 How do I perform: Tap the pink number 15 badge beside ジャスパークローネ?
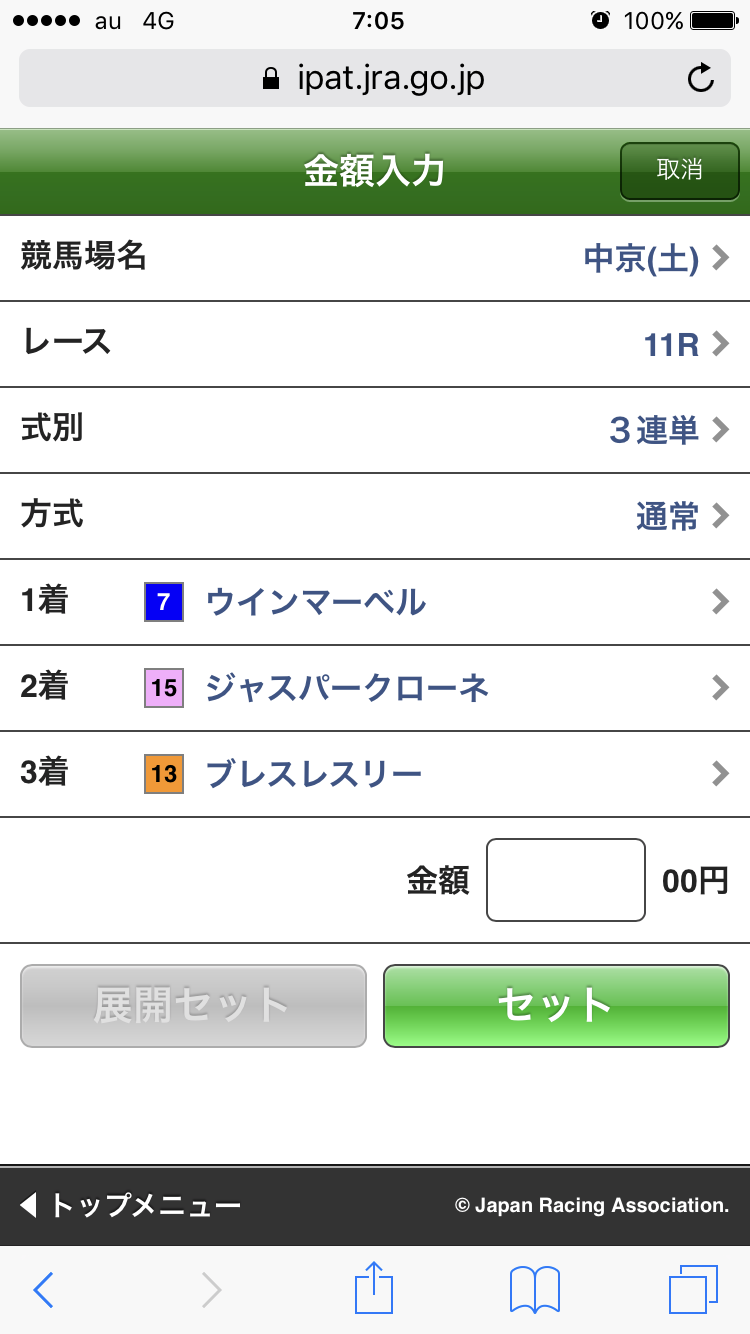click(x=163, y=687)
